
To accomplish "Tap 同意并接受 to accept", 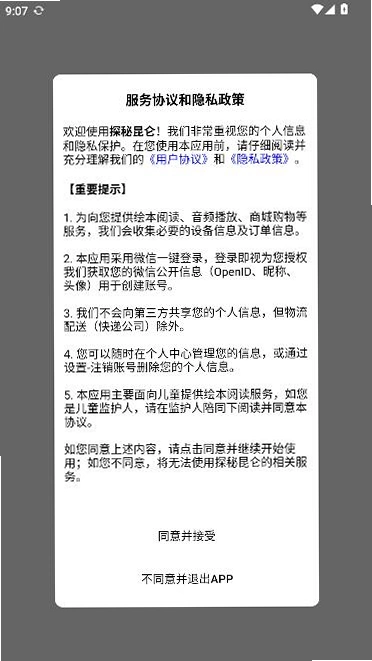I will tap(187, 536).
